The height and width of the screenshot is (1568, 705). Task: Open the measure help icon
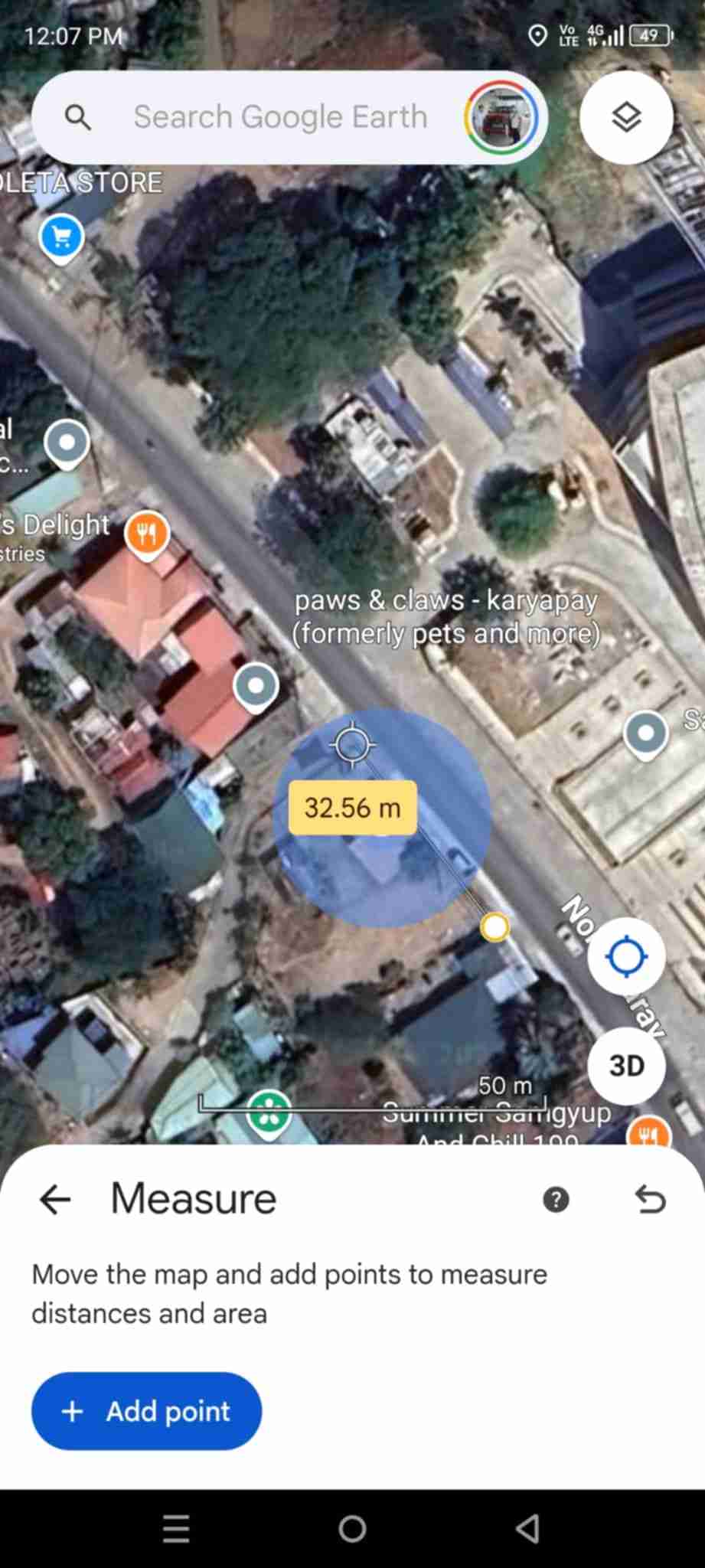point(556,1199)
